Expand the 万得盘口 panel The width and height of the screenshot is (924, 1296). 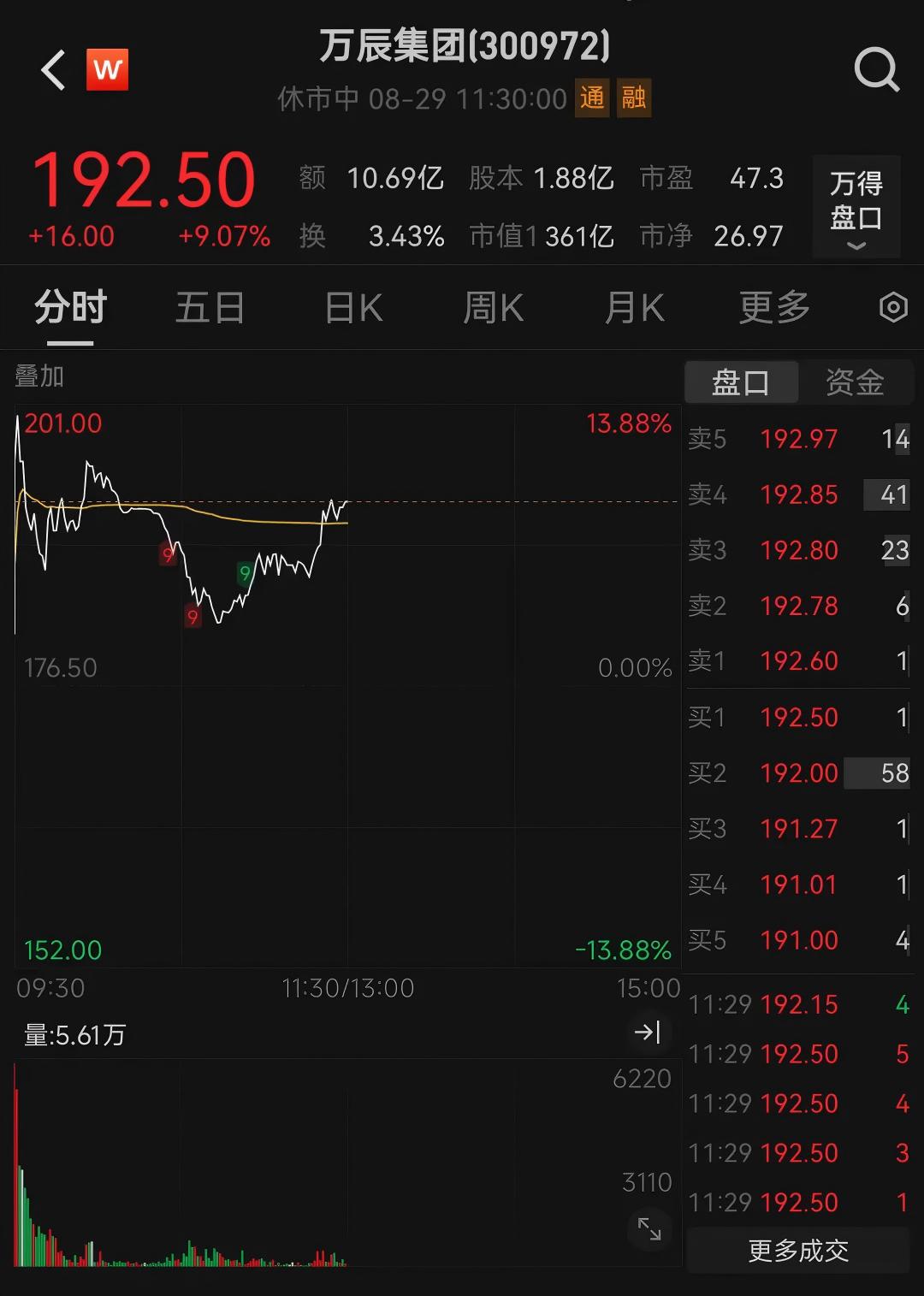tap(856, 207)
